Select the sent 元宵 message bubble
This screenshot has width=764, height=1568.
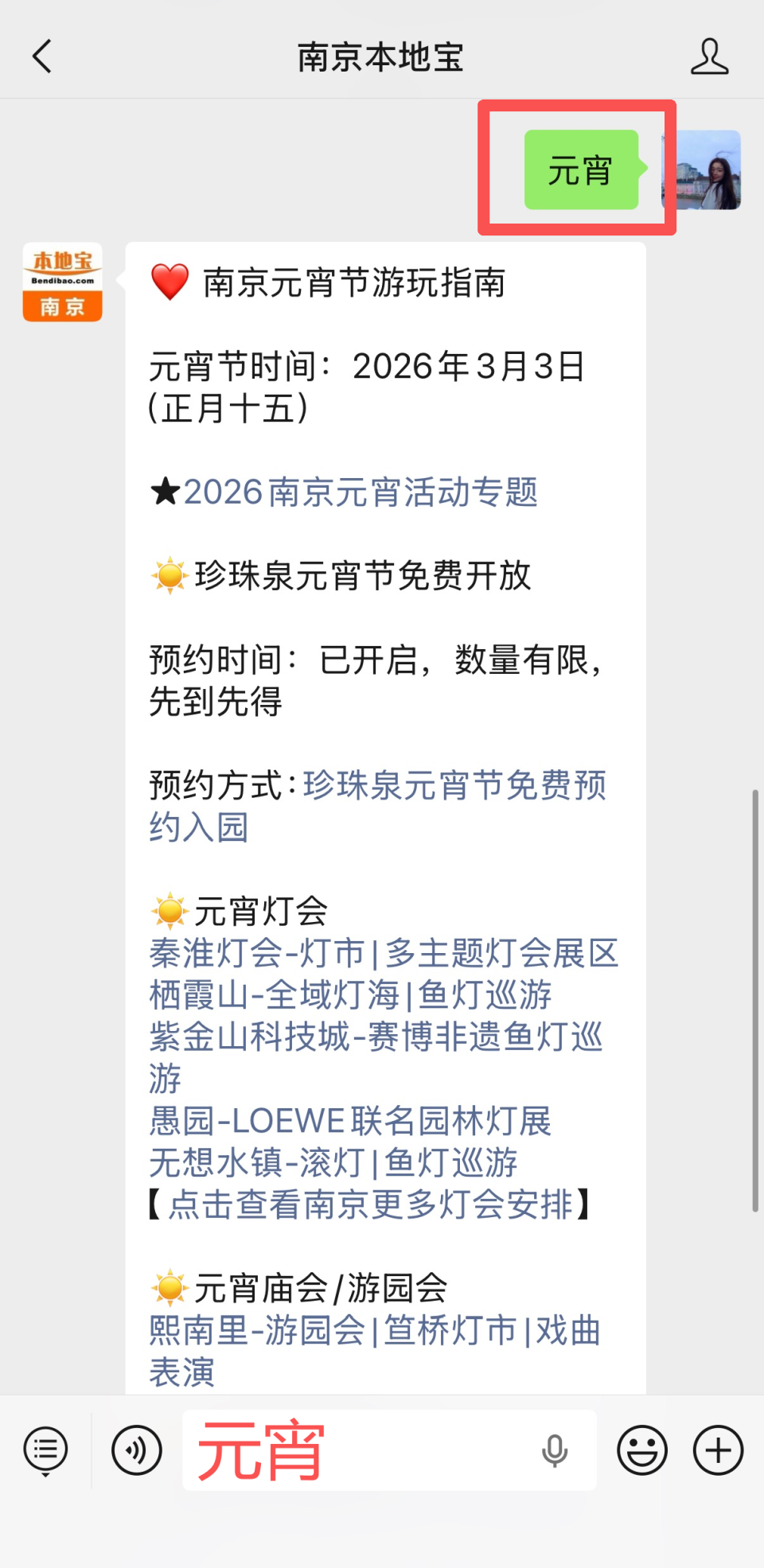(581, 169)
